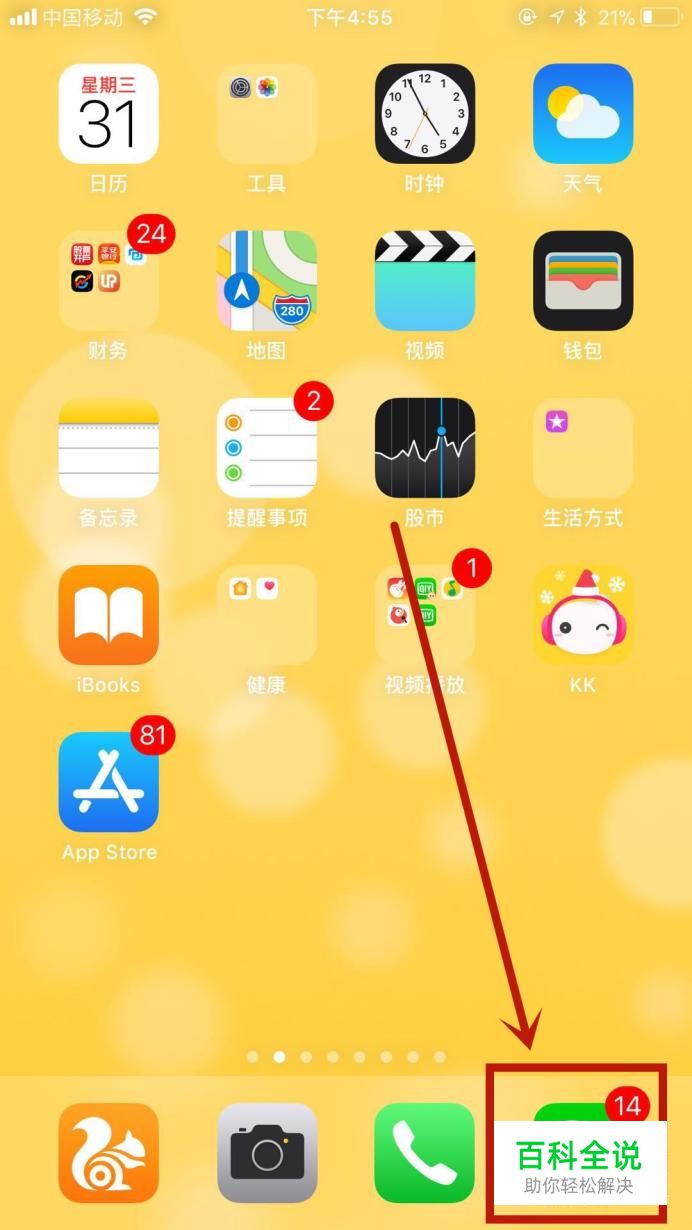Open Reminders 提醒事项
Viewport: 692px width, 1230px height.
point(267,448)
